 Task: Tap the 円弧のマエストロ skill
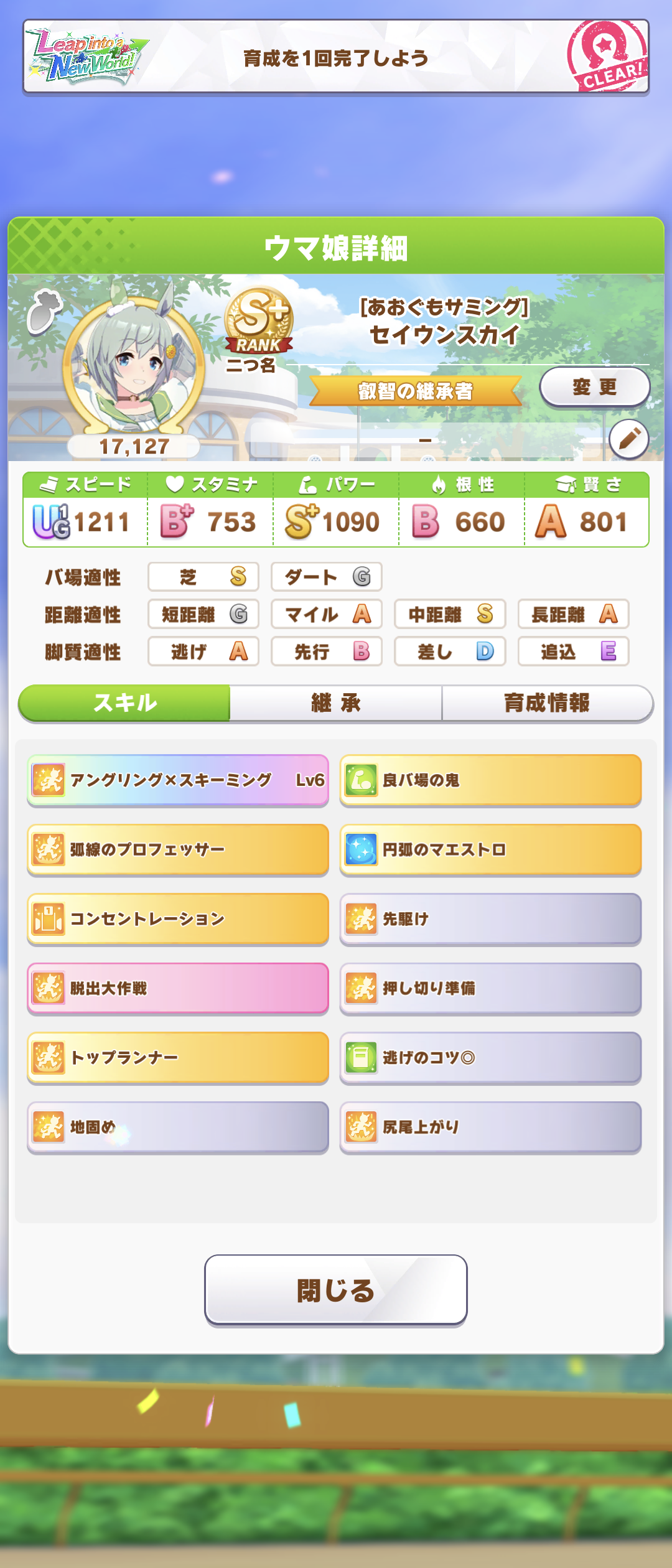point(490,849)
